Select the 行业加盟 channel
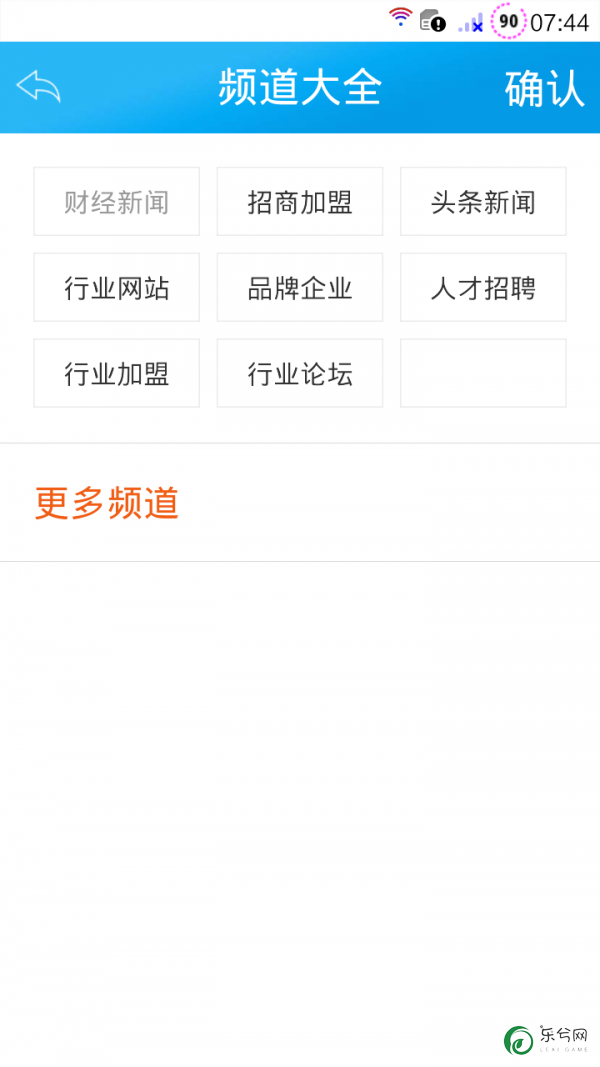 click(x=116, y=373)
